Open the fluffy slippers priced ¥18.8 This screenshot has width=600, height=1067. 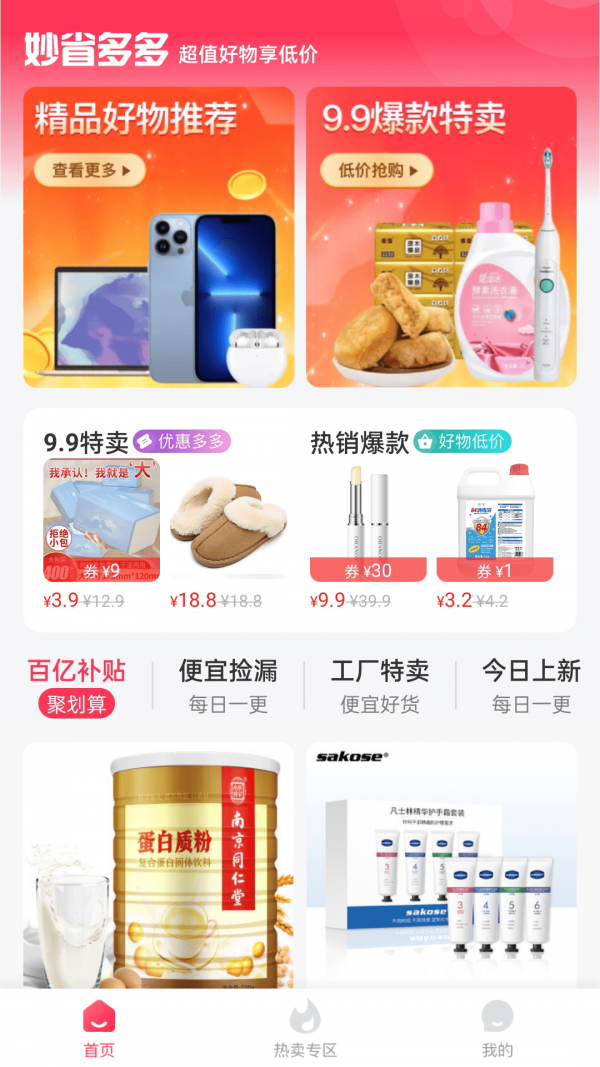pyautogui.click(x=228, y=520)
